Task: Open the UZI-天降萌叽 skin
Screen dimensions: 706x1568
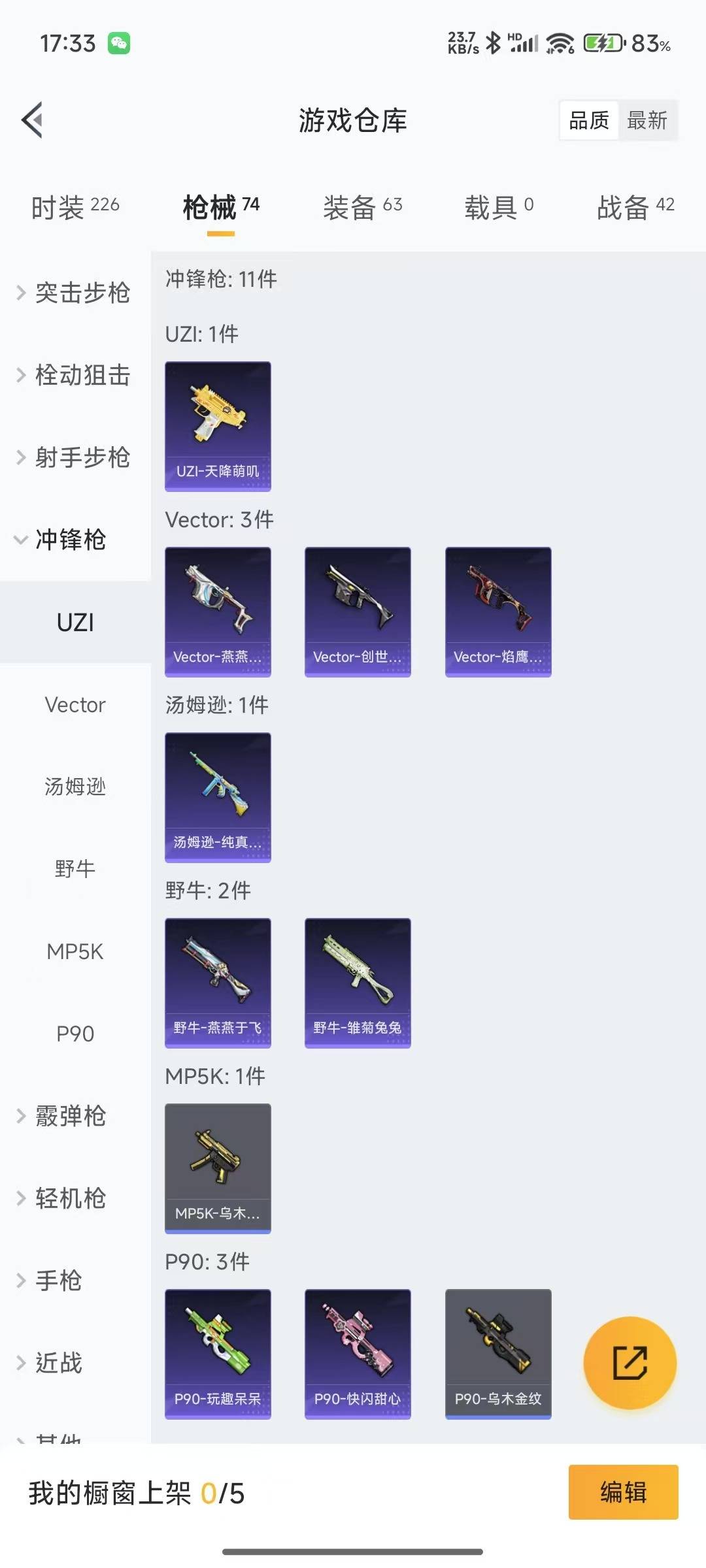Action: (x=218, y=426)
